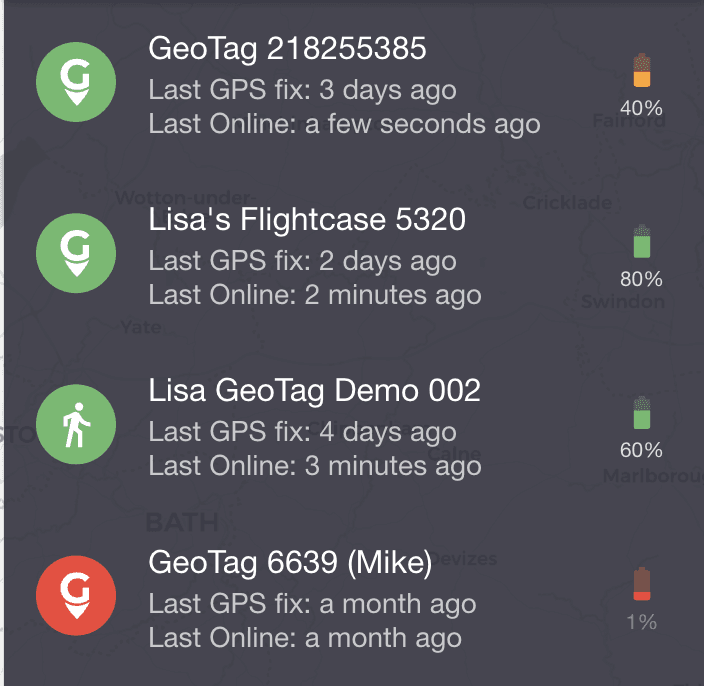Viewport: 704px width, 686px height.
Task: Open the GeoTag 218255385 device row
Action: (x=288, y=48)
